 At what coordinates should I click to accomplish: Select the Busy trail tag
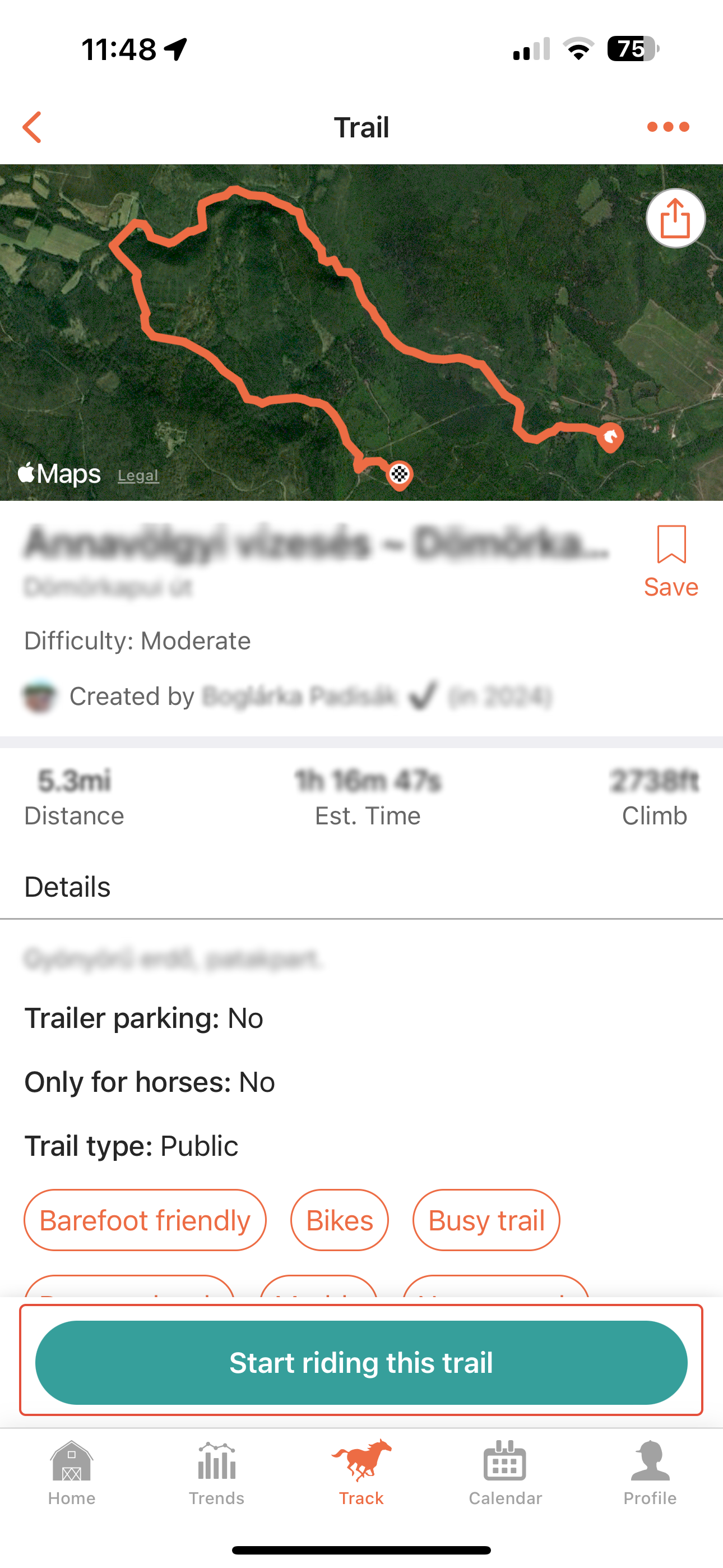486,1220
